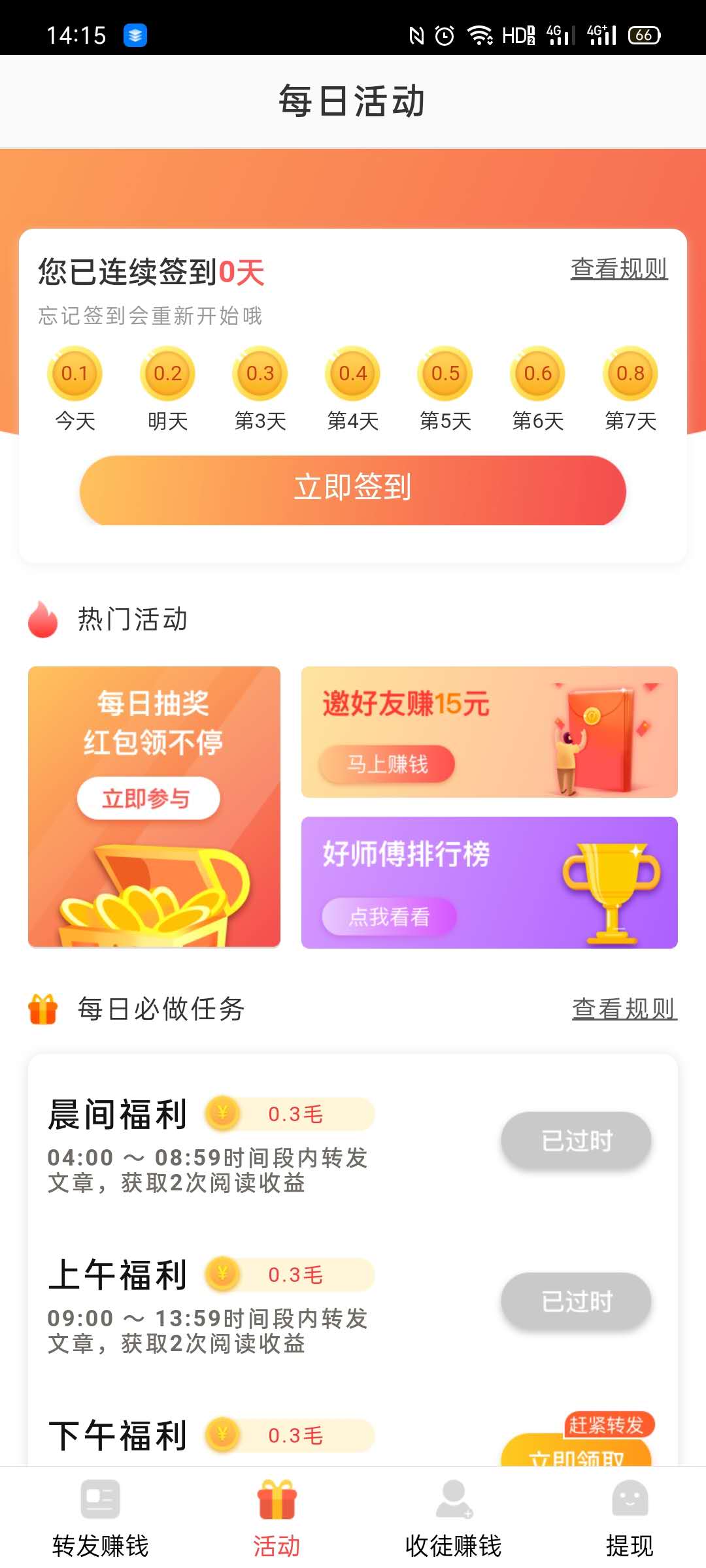Open 点我看看 on 好师傅排行榜 banner

389,917
